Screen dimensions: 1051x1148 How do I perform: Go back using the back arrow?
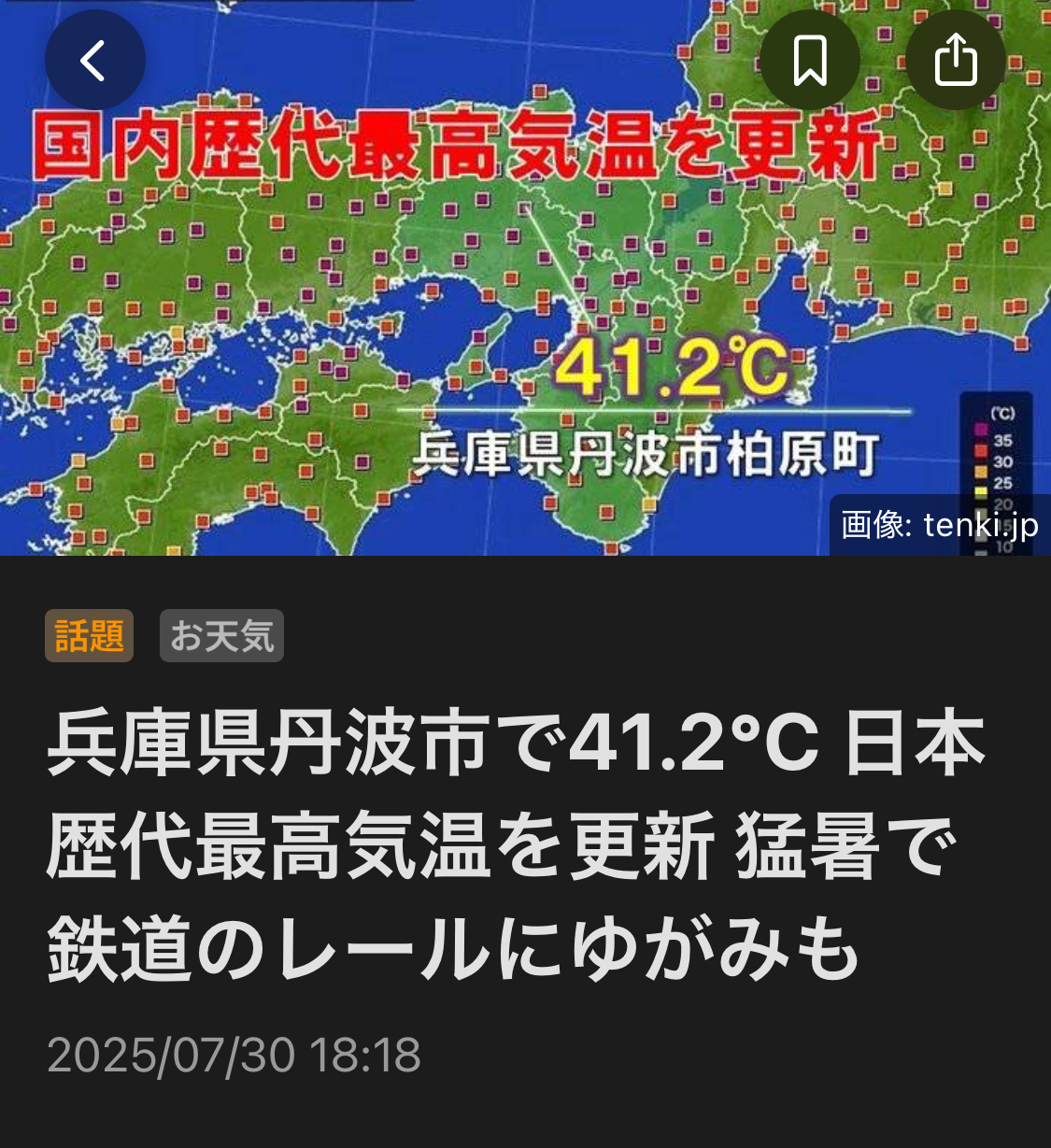click(94, 61)
